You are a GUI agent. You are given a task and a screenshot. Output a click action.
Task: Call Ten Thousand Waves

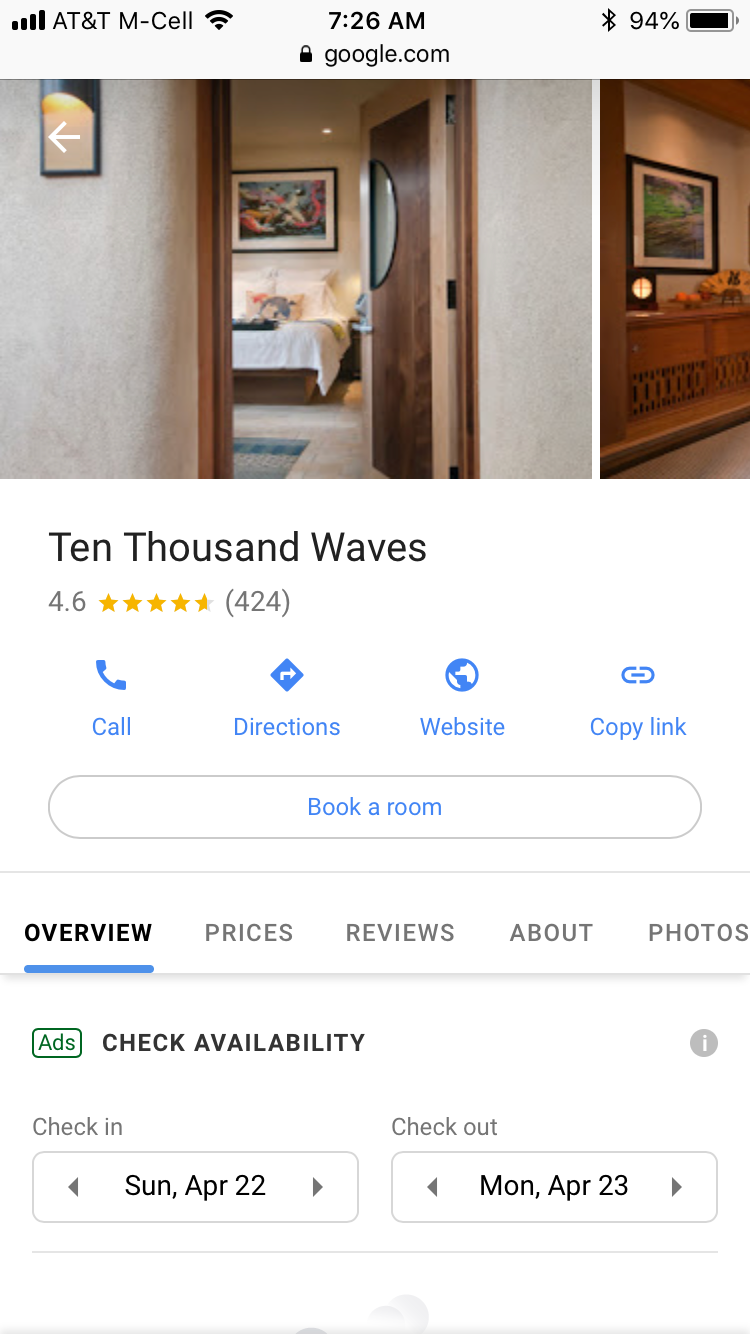coord(111,698)
